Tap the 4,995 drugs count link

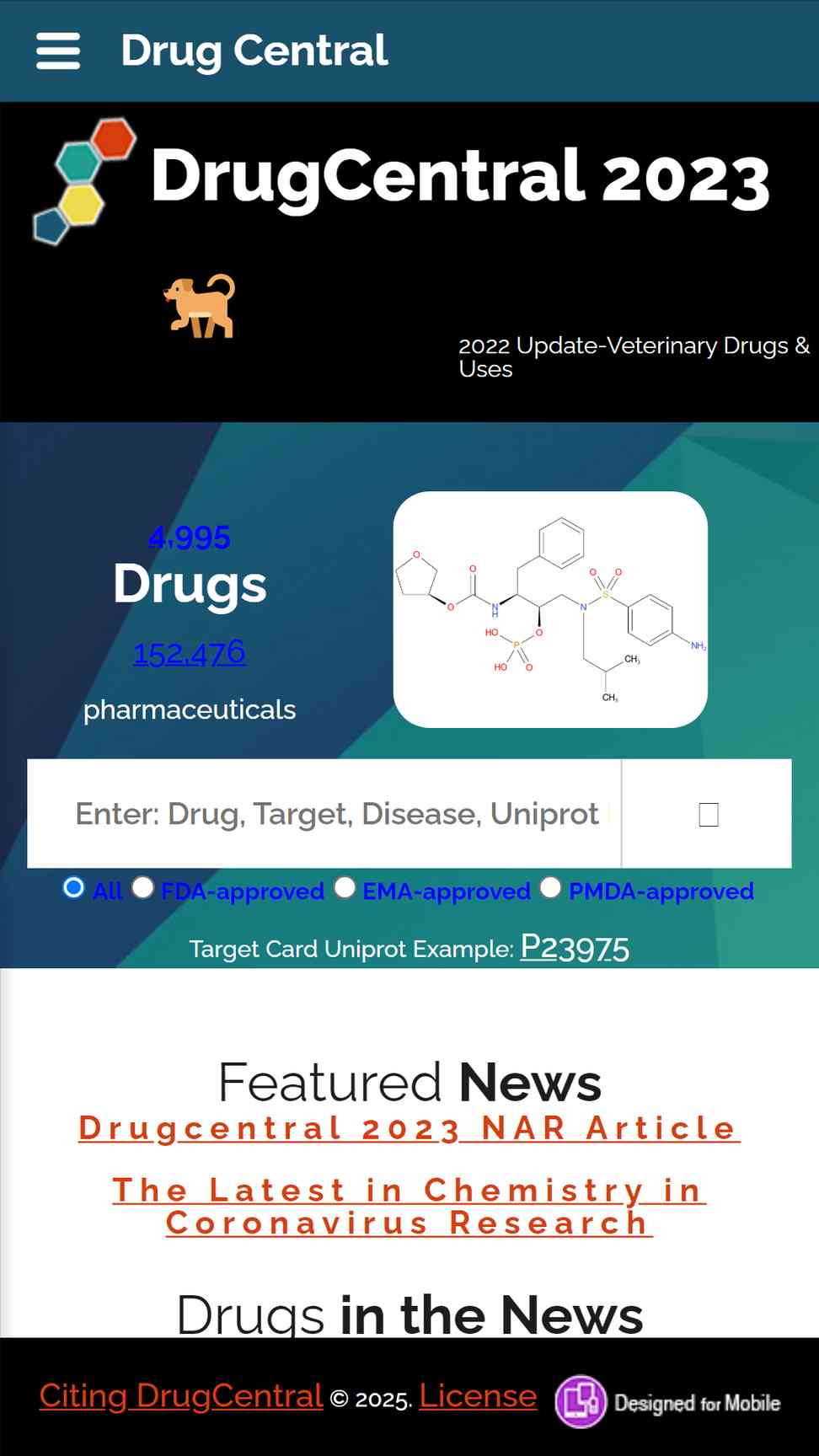[x=190, y=538]
